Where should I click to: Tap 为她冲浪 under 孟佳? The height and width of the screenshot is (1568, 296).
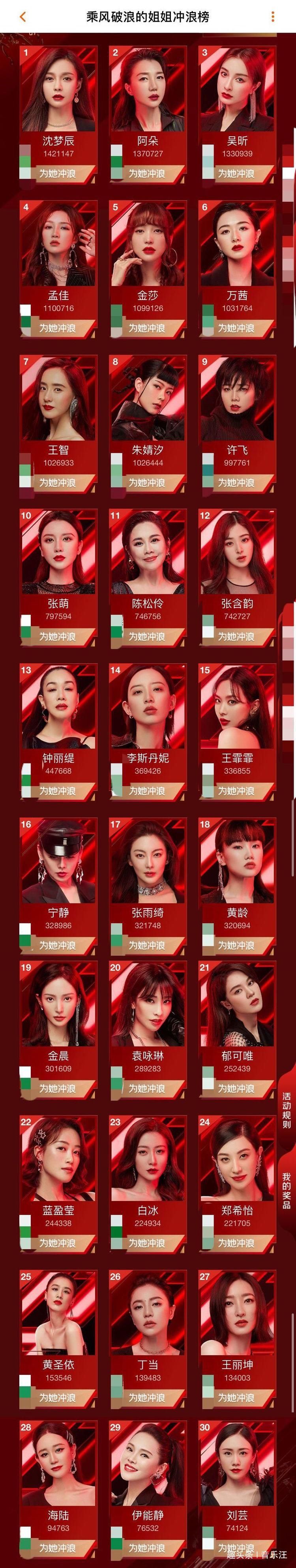point(58,328)
